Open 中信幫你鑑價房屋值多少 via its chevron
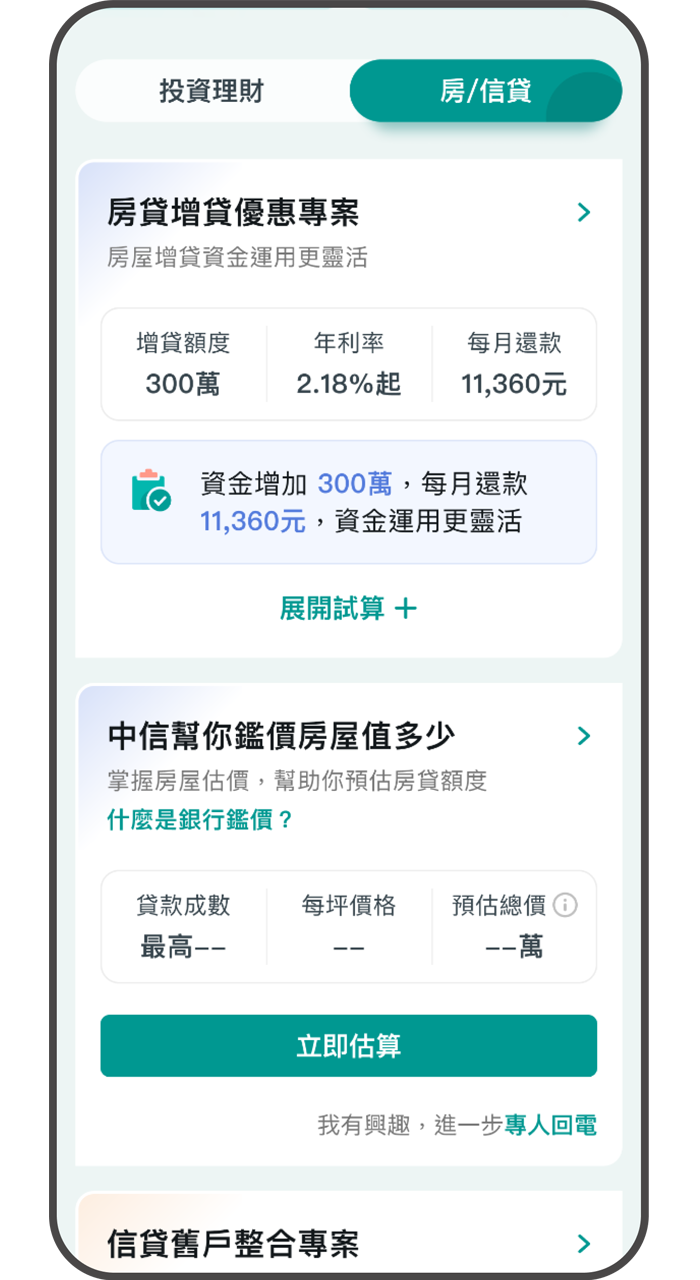Viewport: 700px width, 1280px height. point(584,736)
